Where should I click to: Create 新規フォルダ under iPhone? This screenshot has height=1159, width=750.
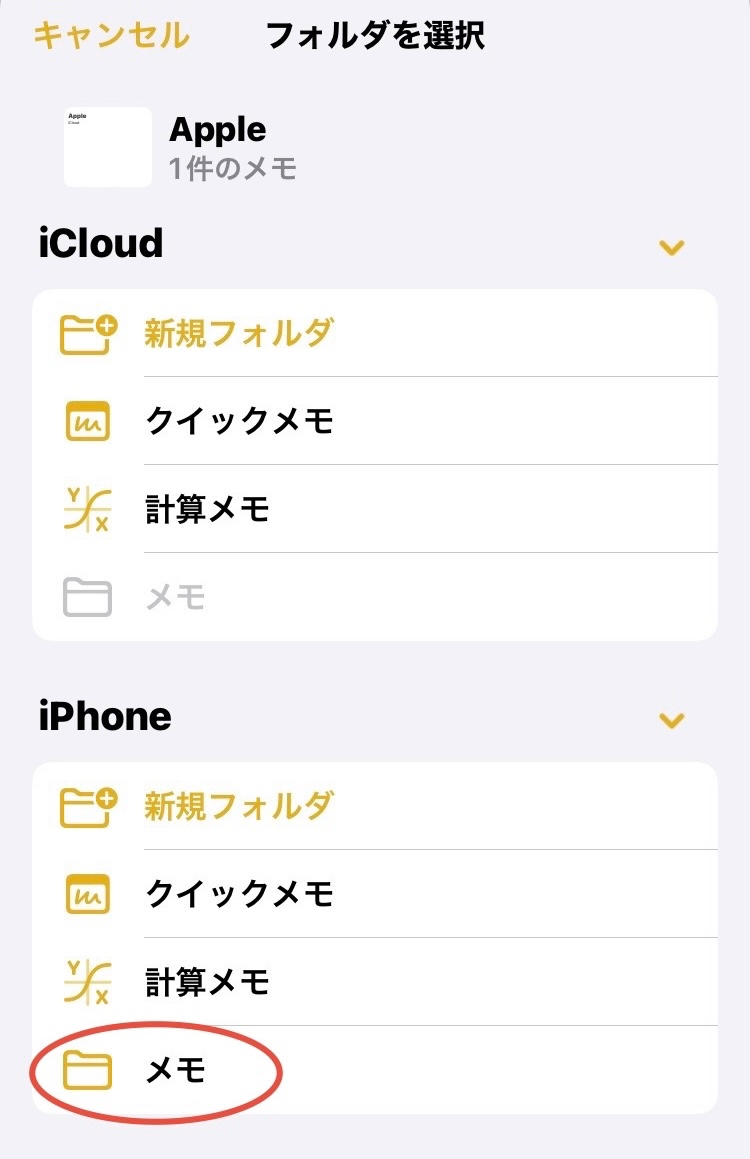coord(238,806)
